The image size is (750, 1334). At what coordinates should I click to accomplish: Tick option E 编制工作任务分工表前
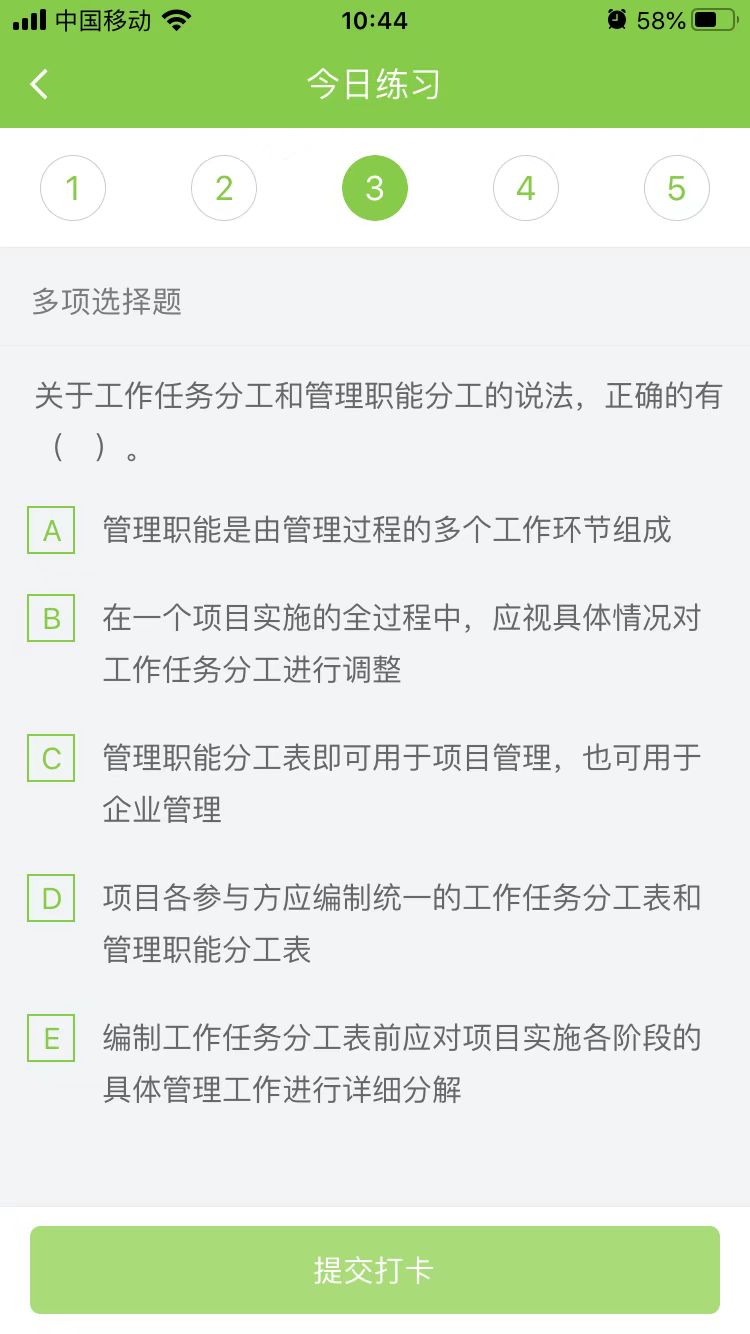click(52, 1039)
